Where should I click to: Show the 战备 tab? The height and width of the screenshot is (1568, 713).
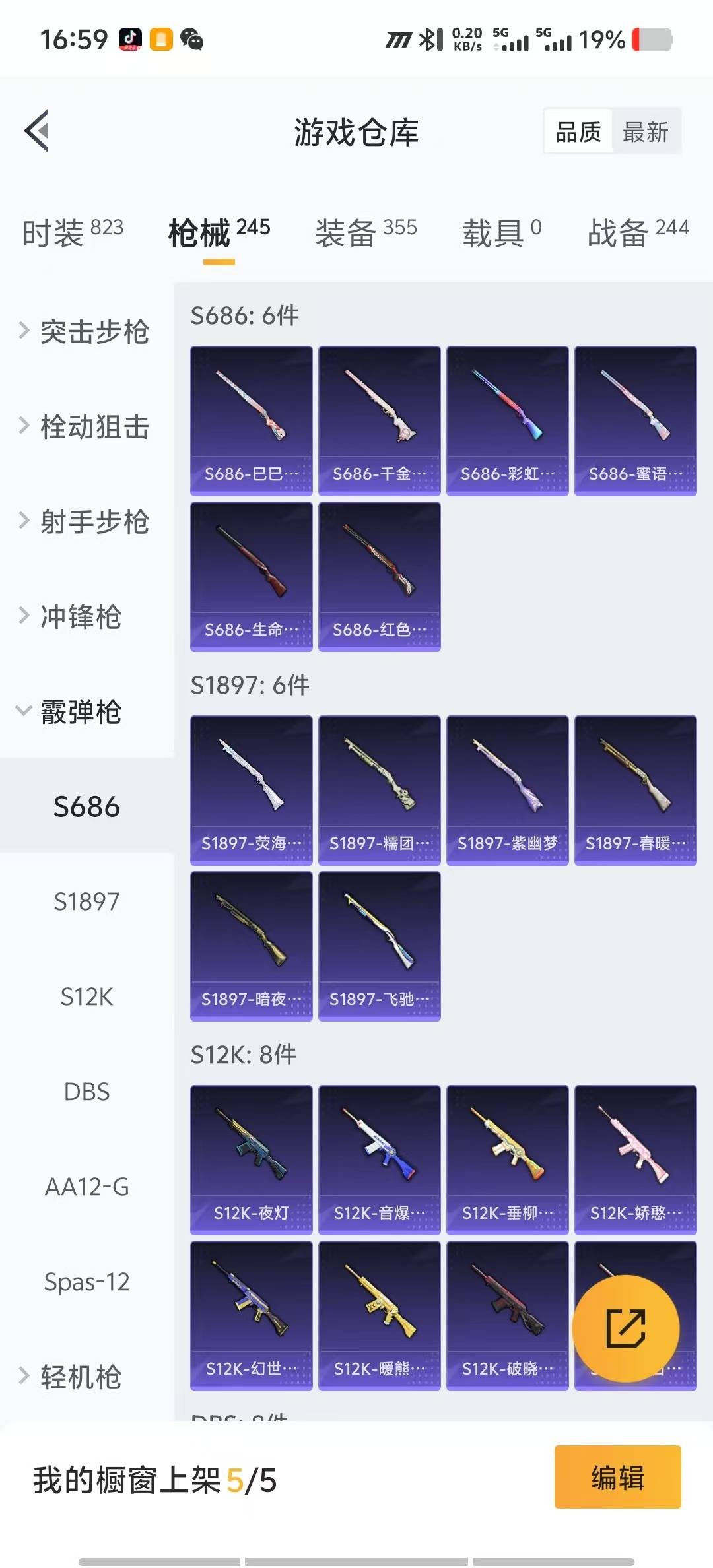(638, 232)
